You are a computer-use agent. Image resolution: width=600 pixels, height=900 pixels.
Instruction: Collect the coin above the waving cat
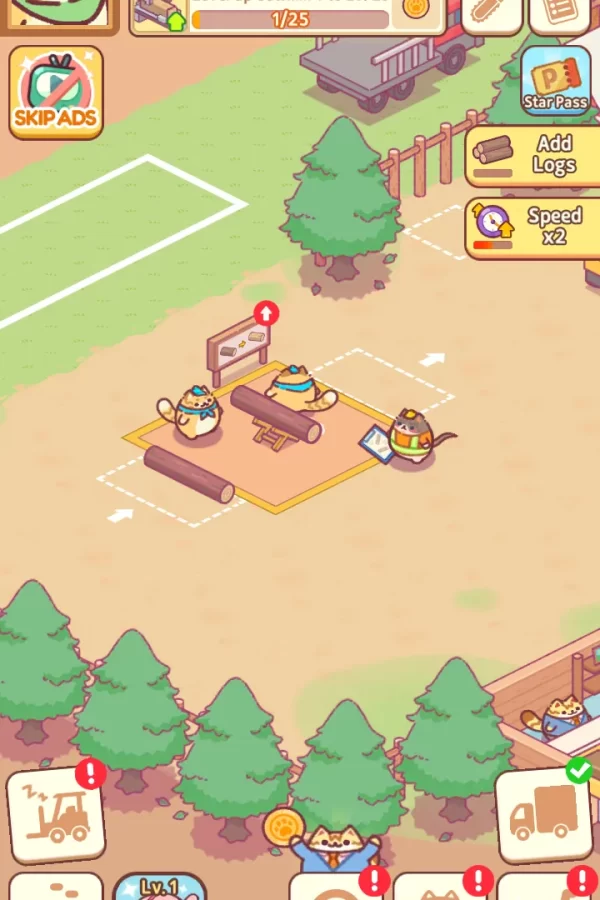pyautogui.click(x=282, y=826)
